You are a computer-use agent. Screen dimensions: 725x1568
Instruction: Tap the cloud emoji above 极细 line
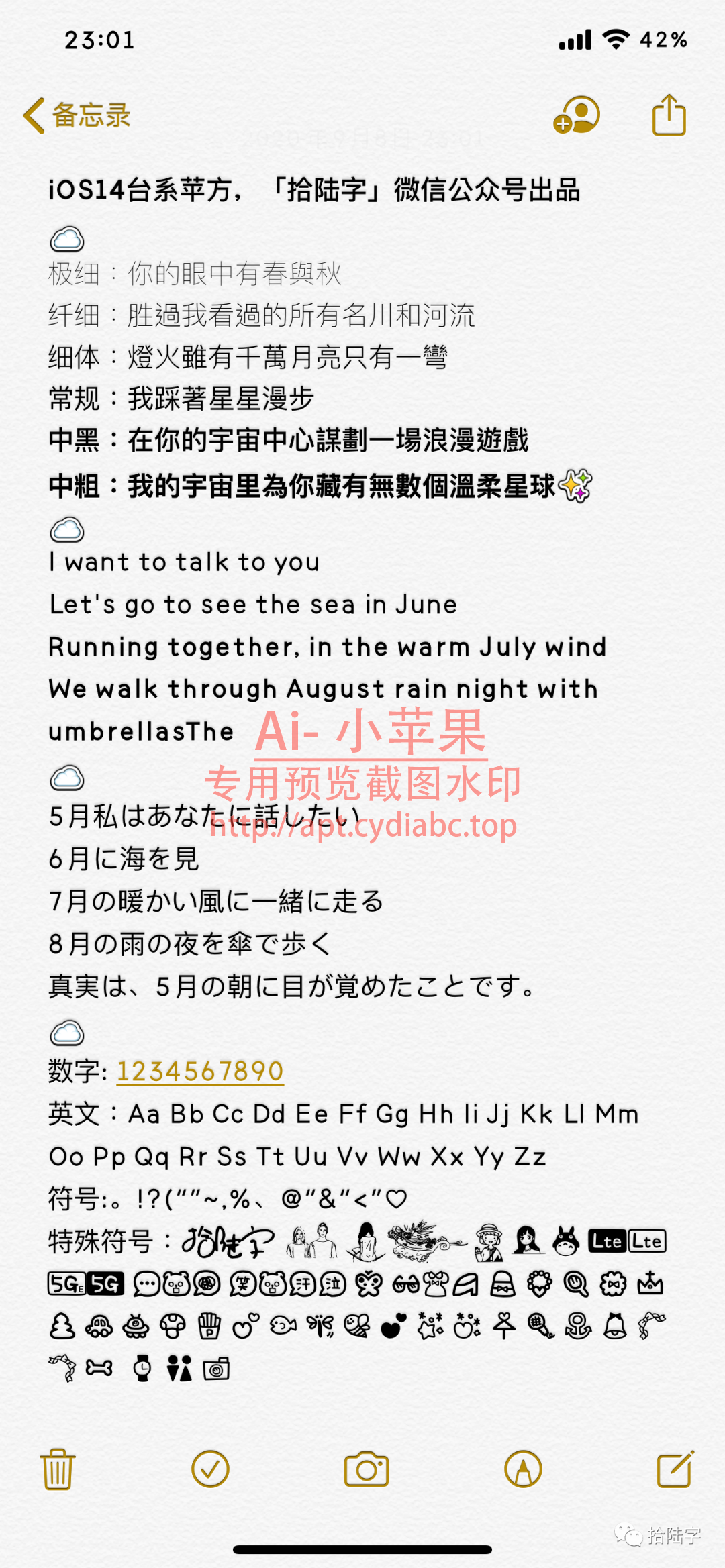pos(67,240)
